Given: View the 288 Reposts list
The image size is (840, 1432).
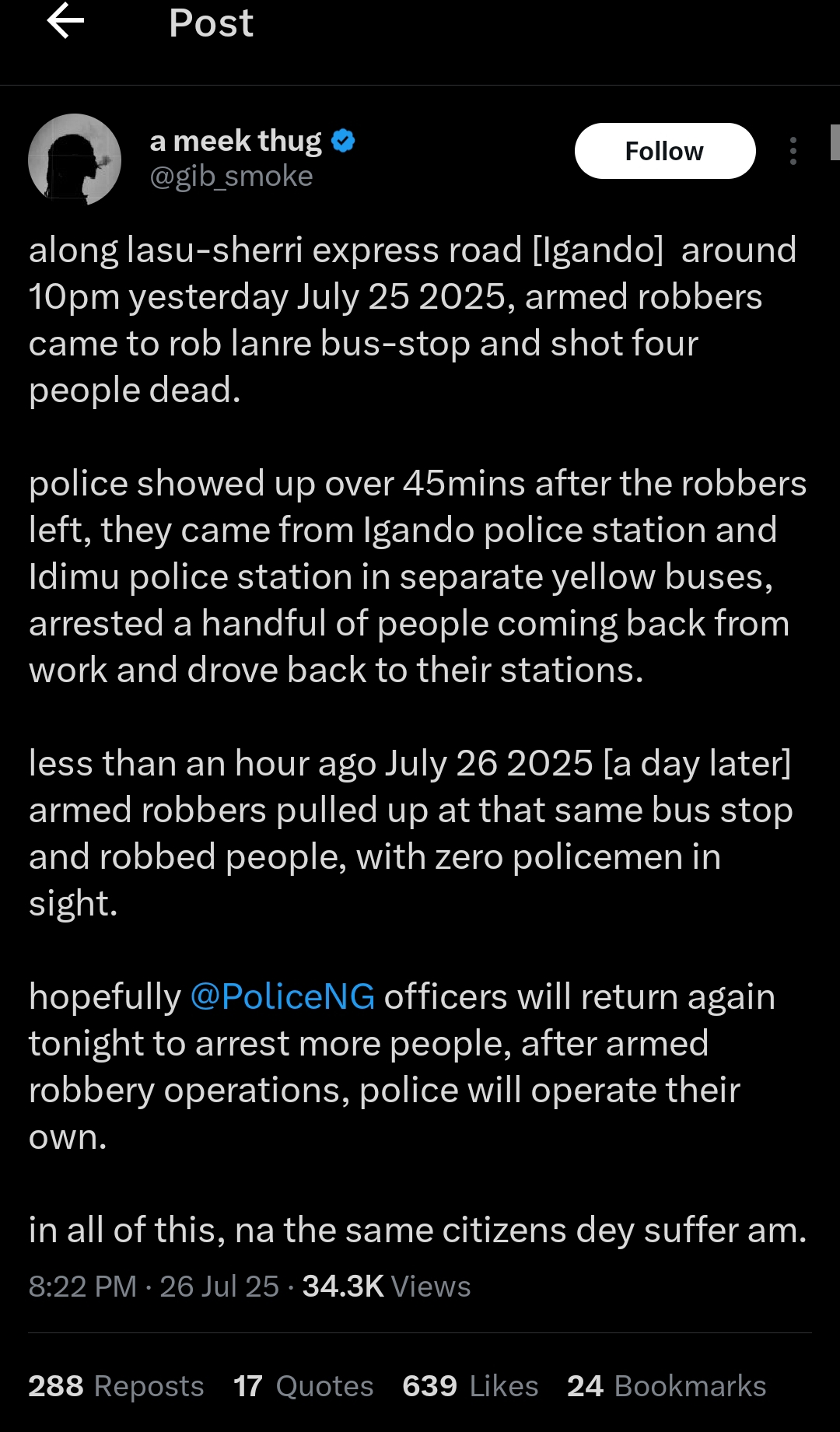Looking at the screenshot, I should click(x=116, y=1386).
